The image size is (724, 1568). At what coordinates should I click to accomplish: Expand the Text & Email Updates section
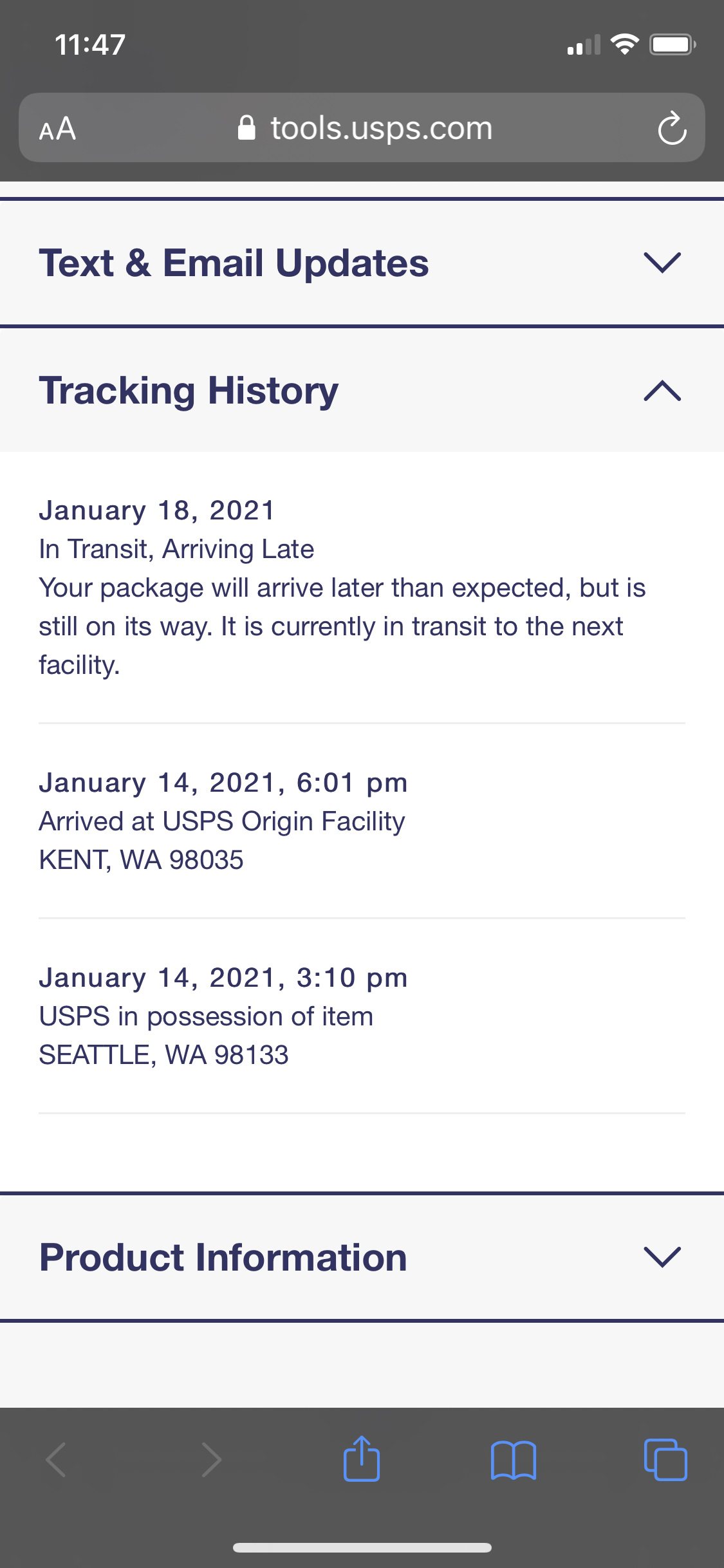362,263
